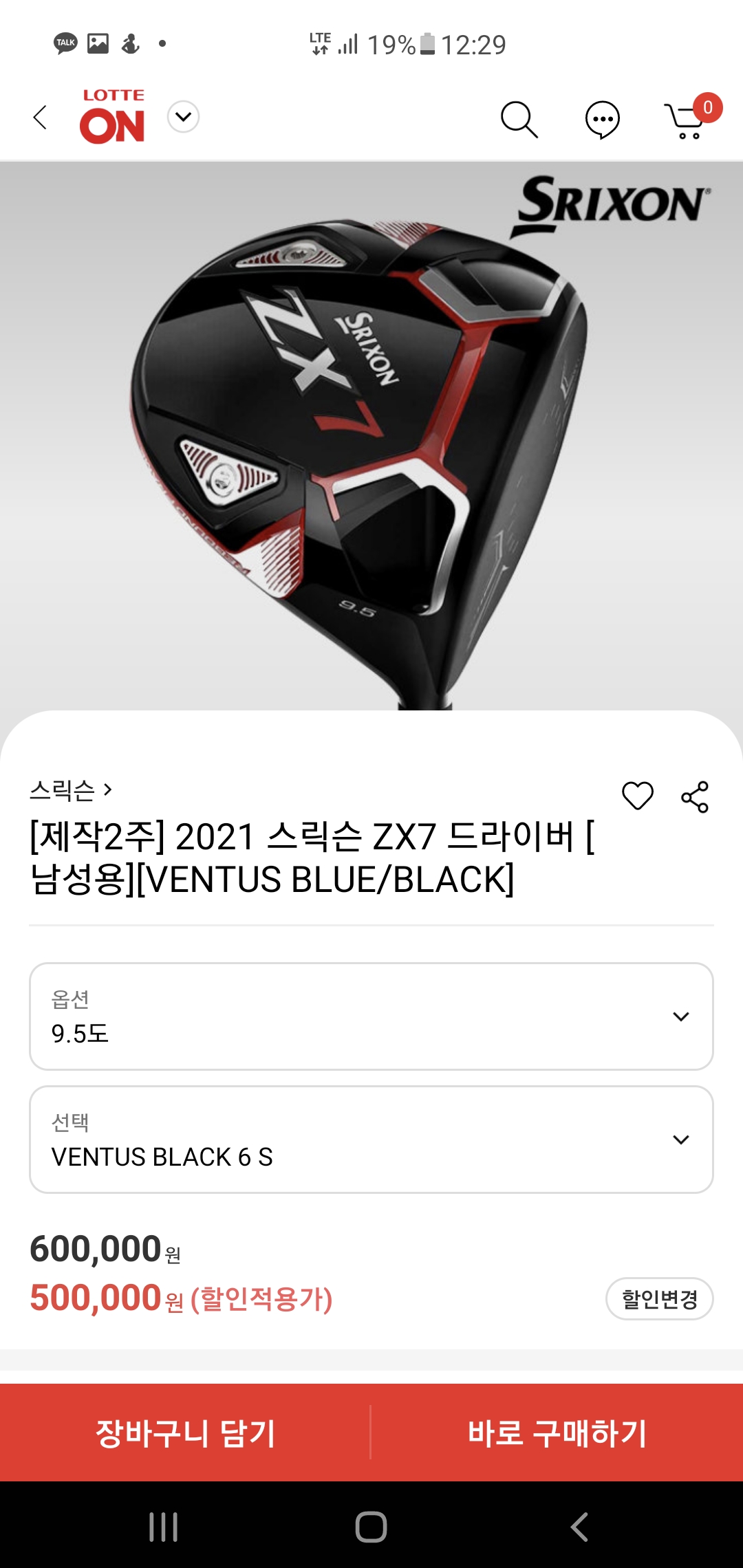Viewport: 743px width, 1568px height.
Task: Open the search magnifier
Action: [519, 120]
